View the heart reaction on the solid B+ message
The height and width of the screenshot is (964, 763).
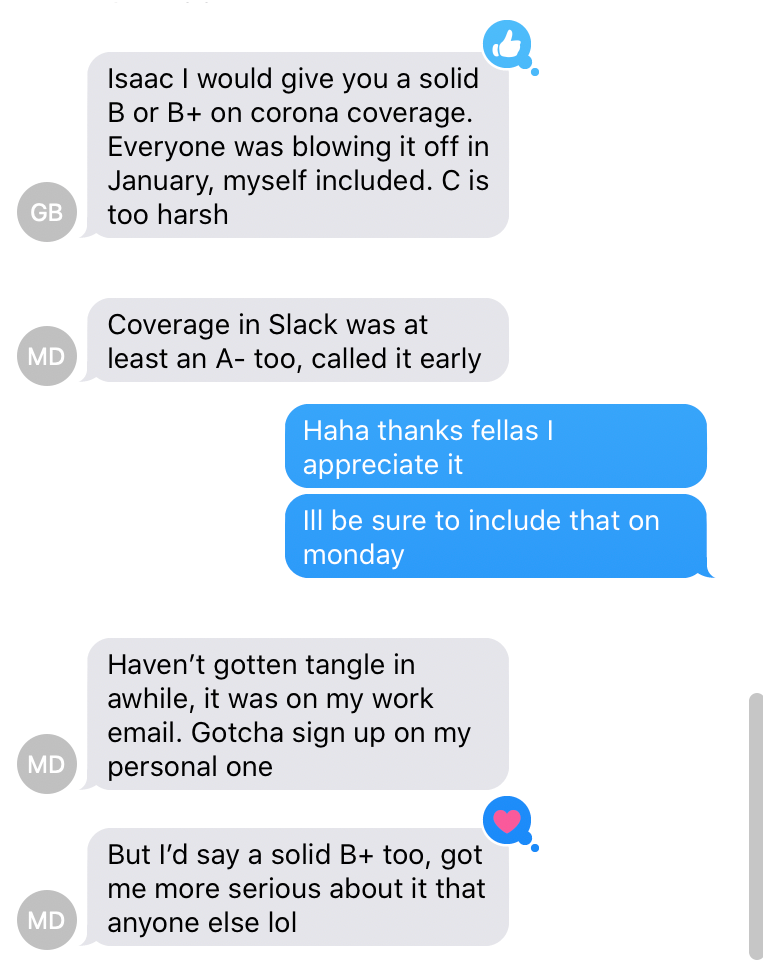point(508,821)
